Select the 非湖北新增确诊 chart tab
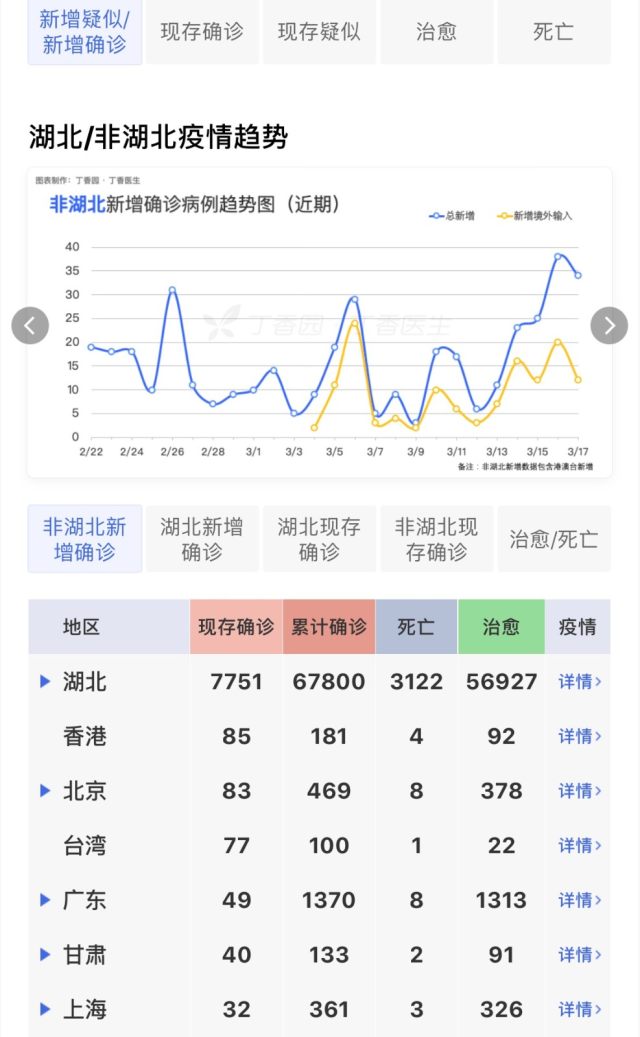640x1037 pixels. pos(85,539)
